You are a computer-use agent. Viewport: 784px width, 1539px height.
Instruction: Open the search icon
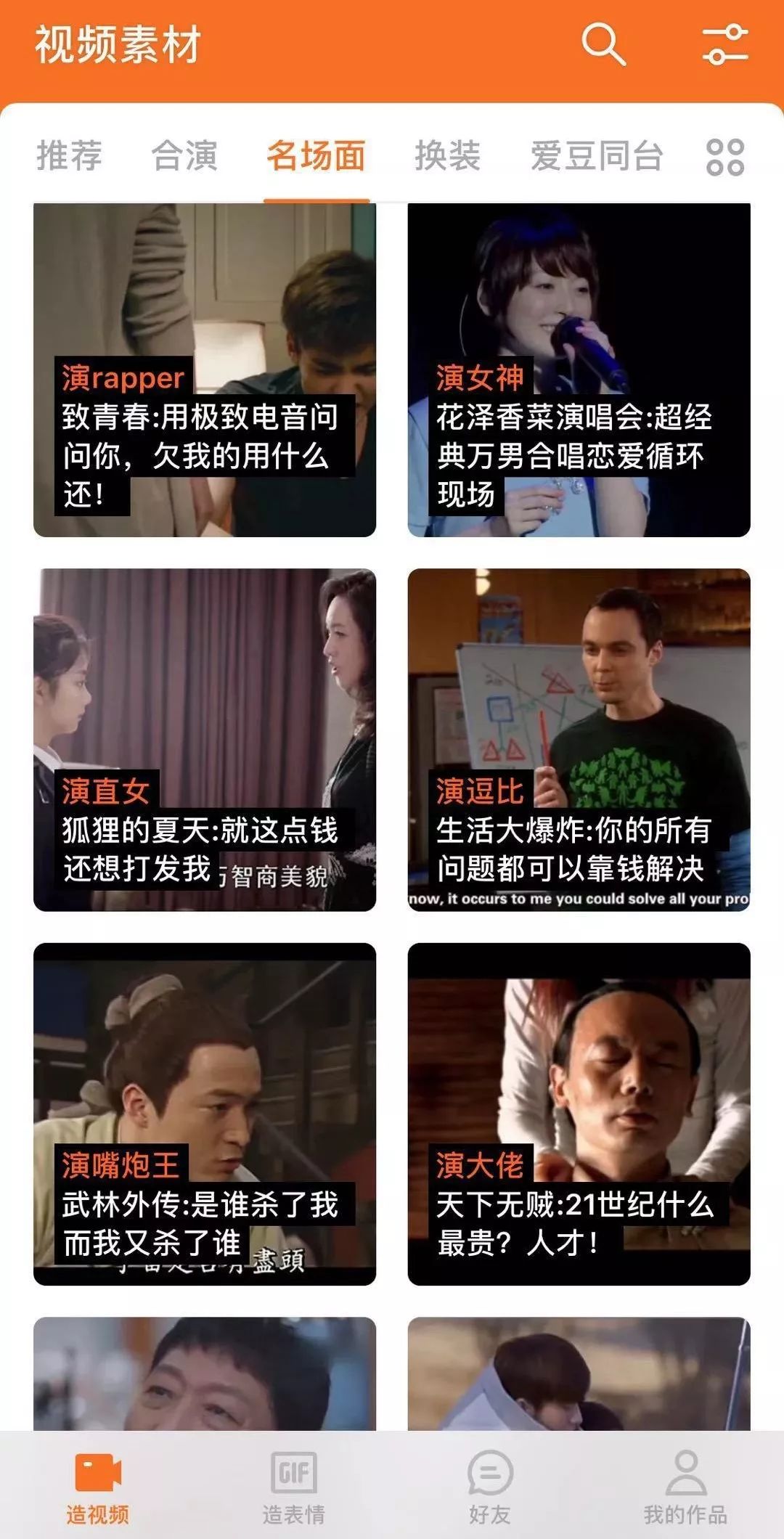[x=603, y=44]
